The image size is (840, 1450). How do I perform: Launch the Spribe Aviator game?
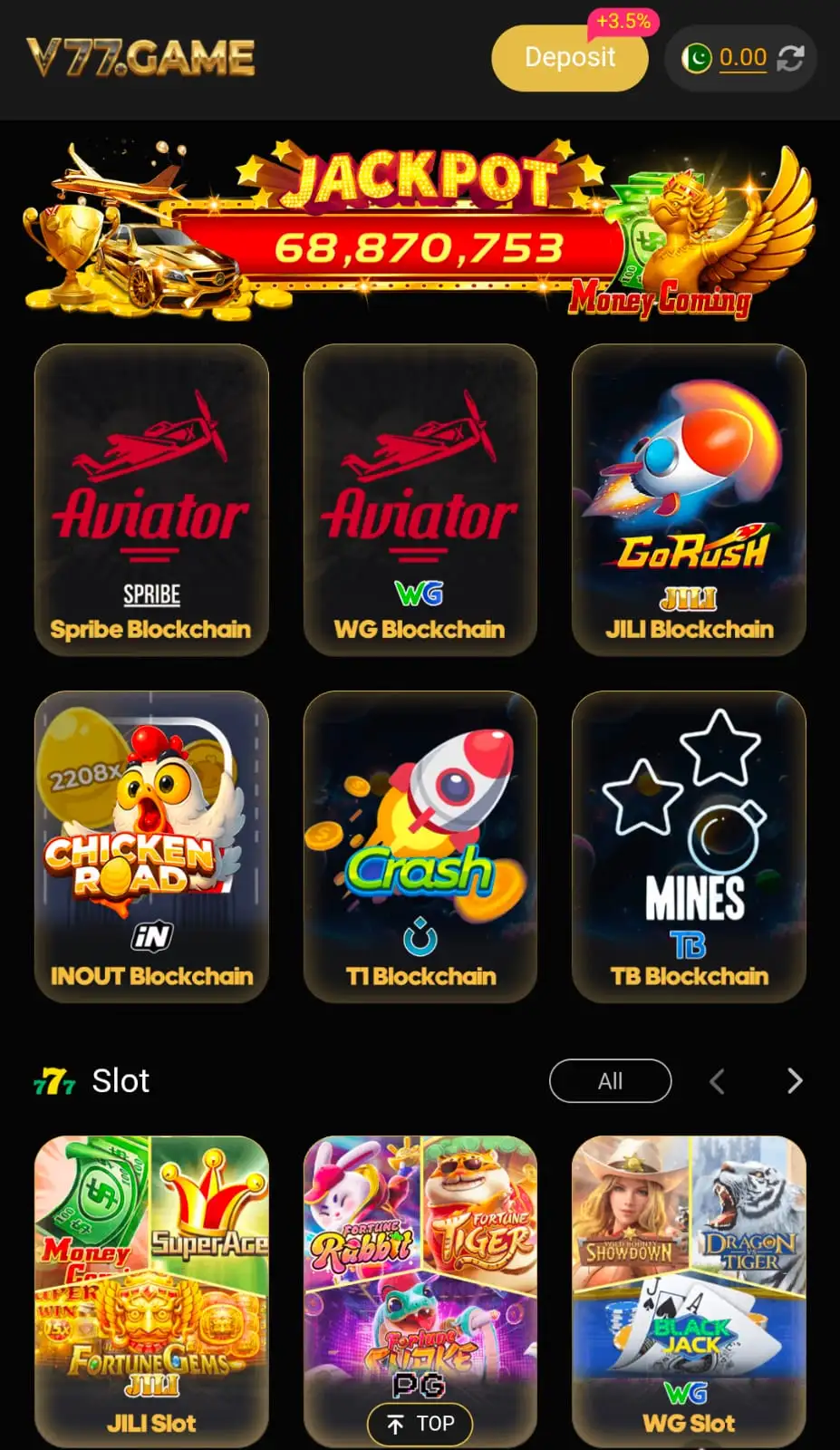[x=151, y=498]
